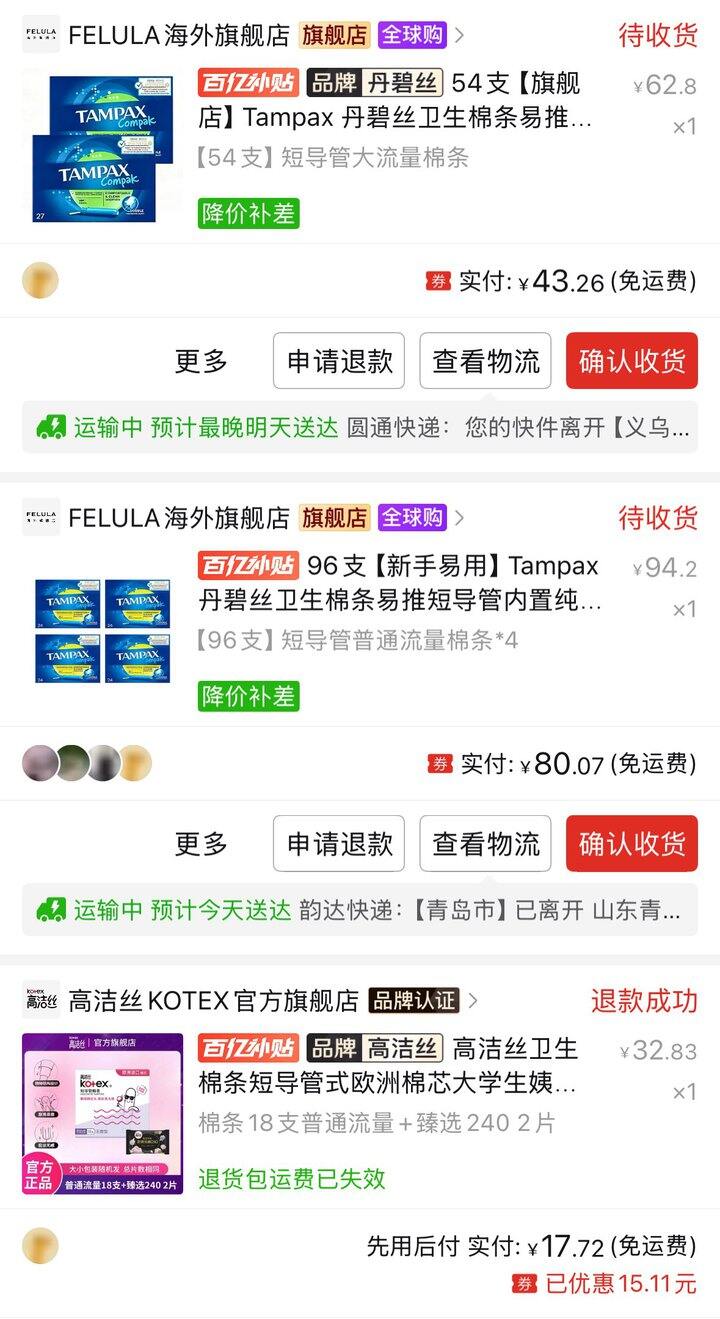Open the 韵达快递 shipping status bar

point(360,910)
